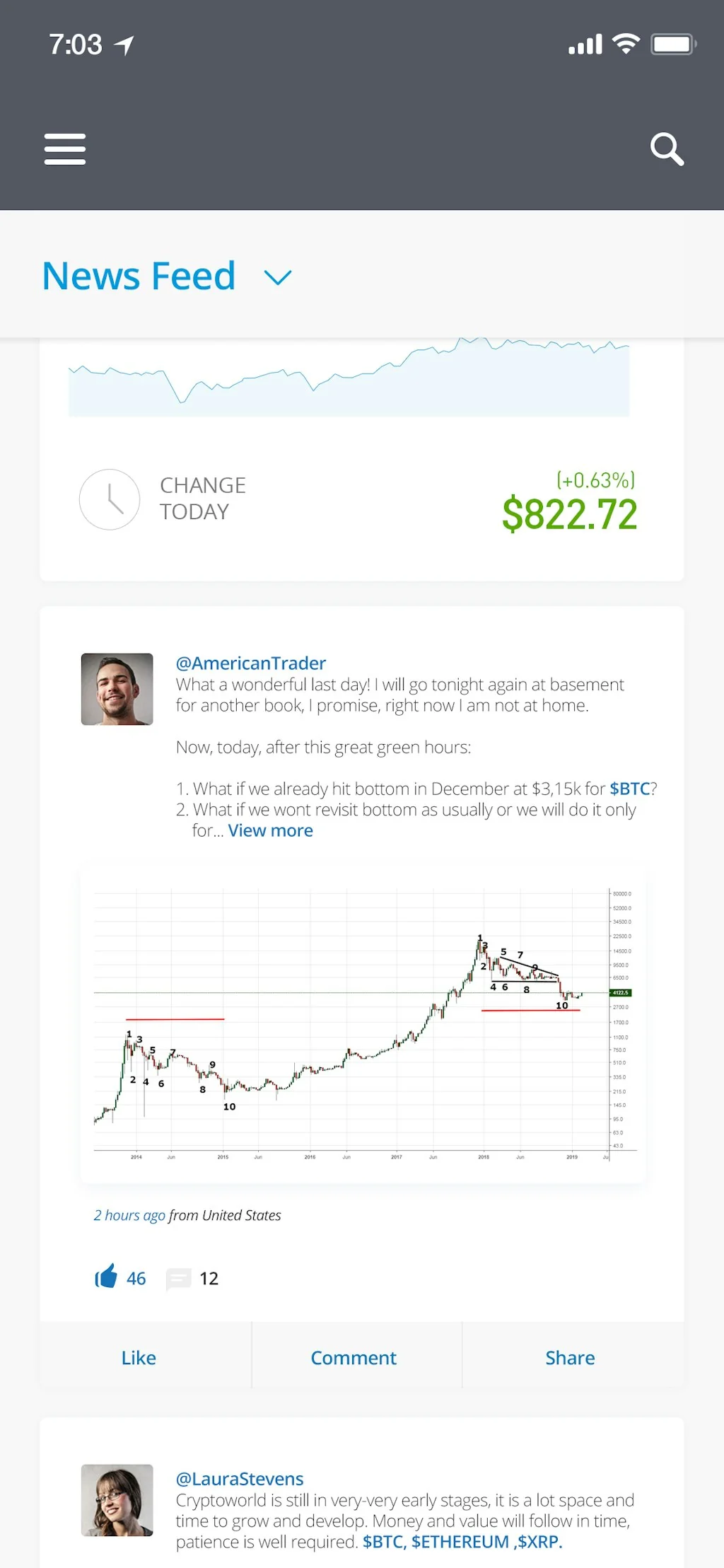Open the hamburger navigation menu
Screen dimensions: 724x1568
point(64,149)
